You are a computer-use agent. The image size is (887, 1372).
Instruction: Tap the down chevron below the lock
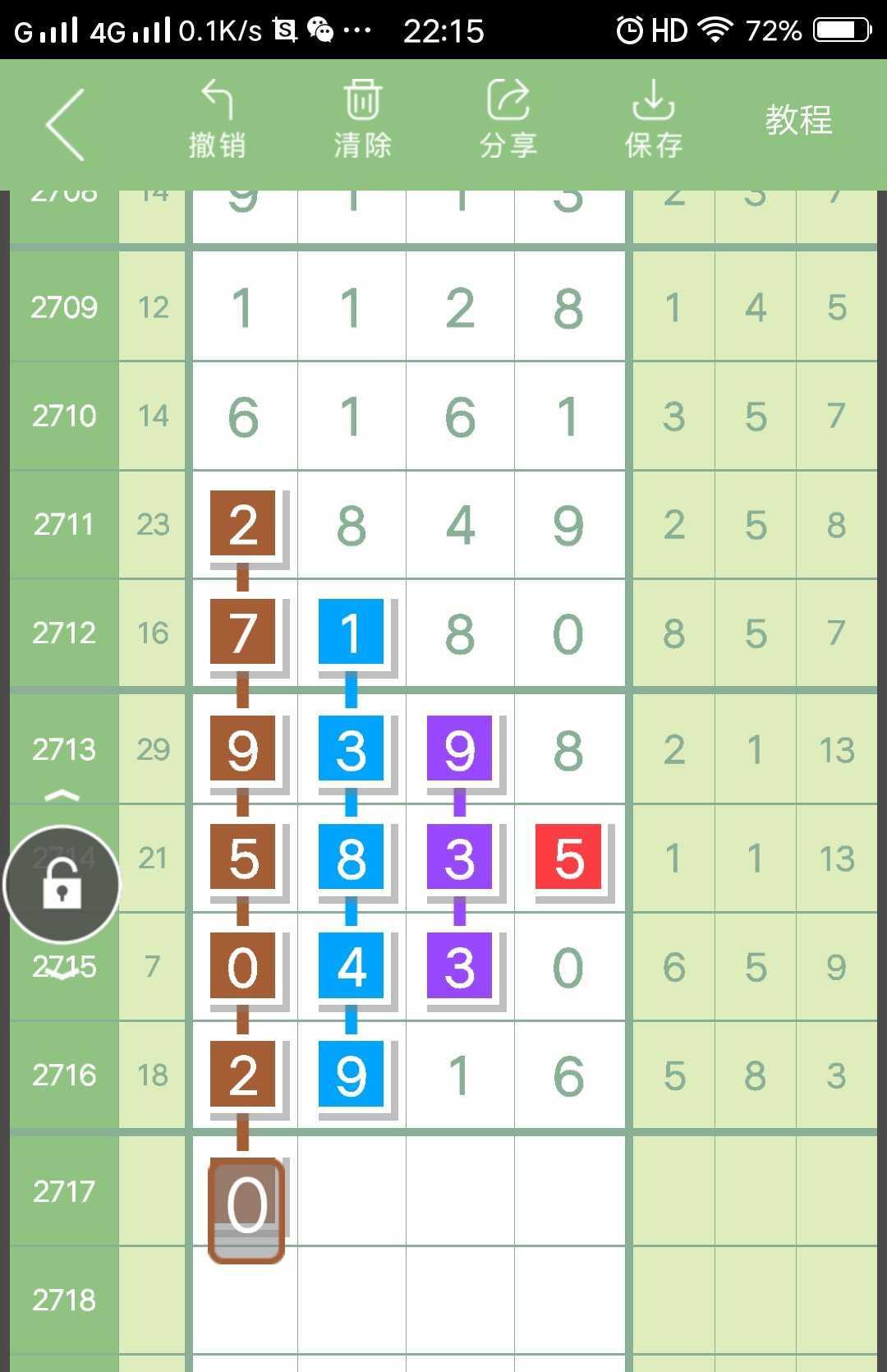(62, 974)
